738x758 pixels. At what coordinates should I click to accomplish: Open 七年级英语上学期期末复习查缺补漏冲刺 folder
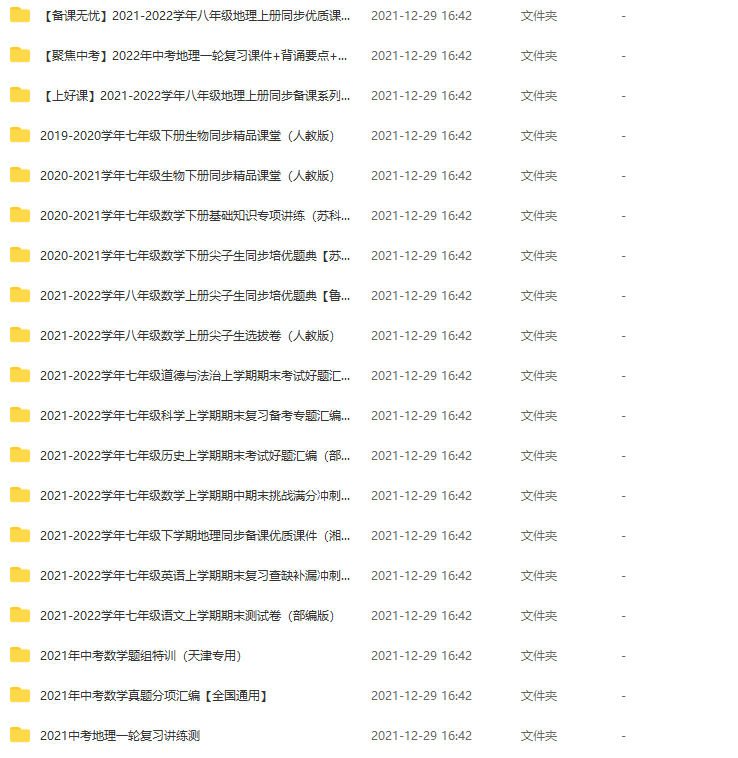point(195,576)
